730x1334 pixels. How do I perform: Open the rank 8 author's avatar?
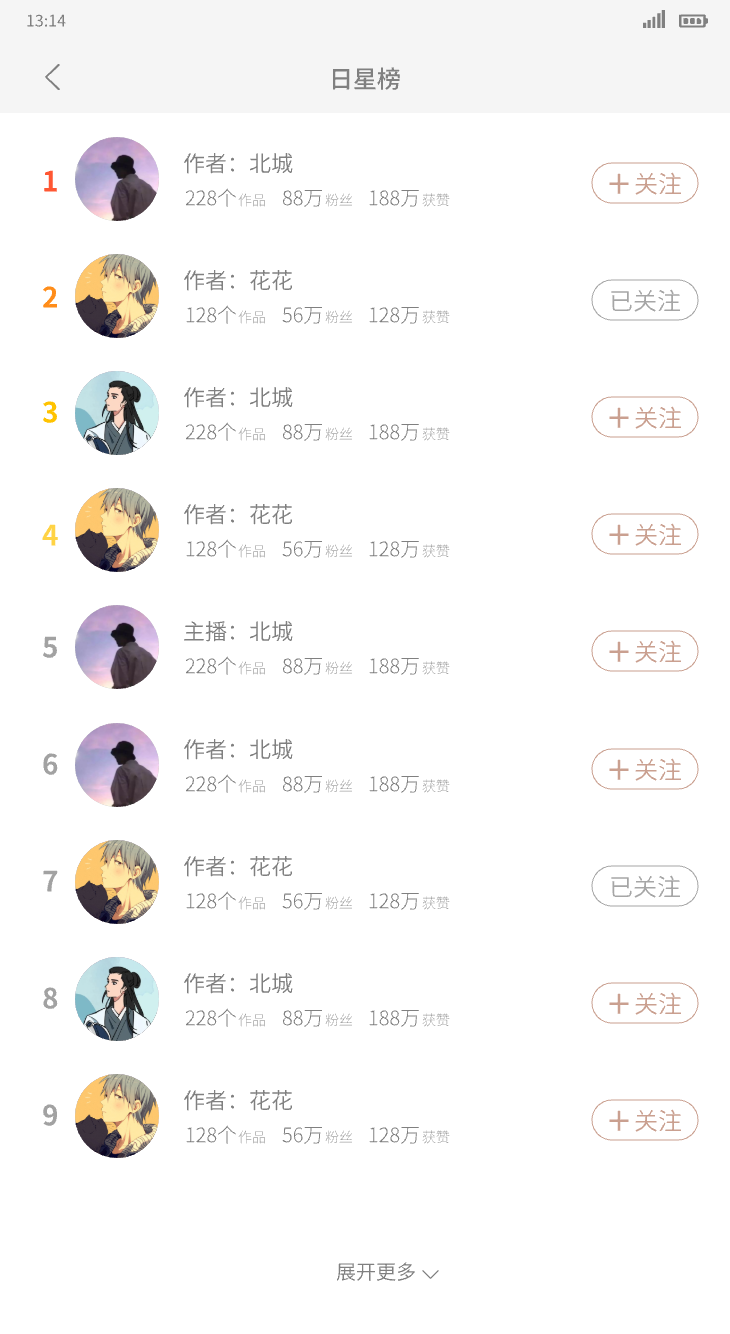point(117,999)
